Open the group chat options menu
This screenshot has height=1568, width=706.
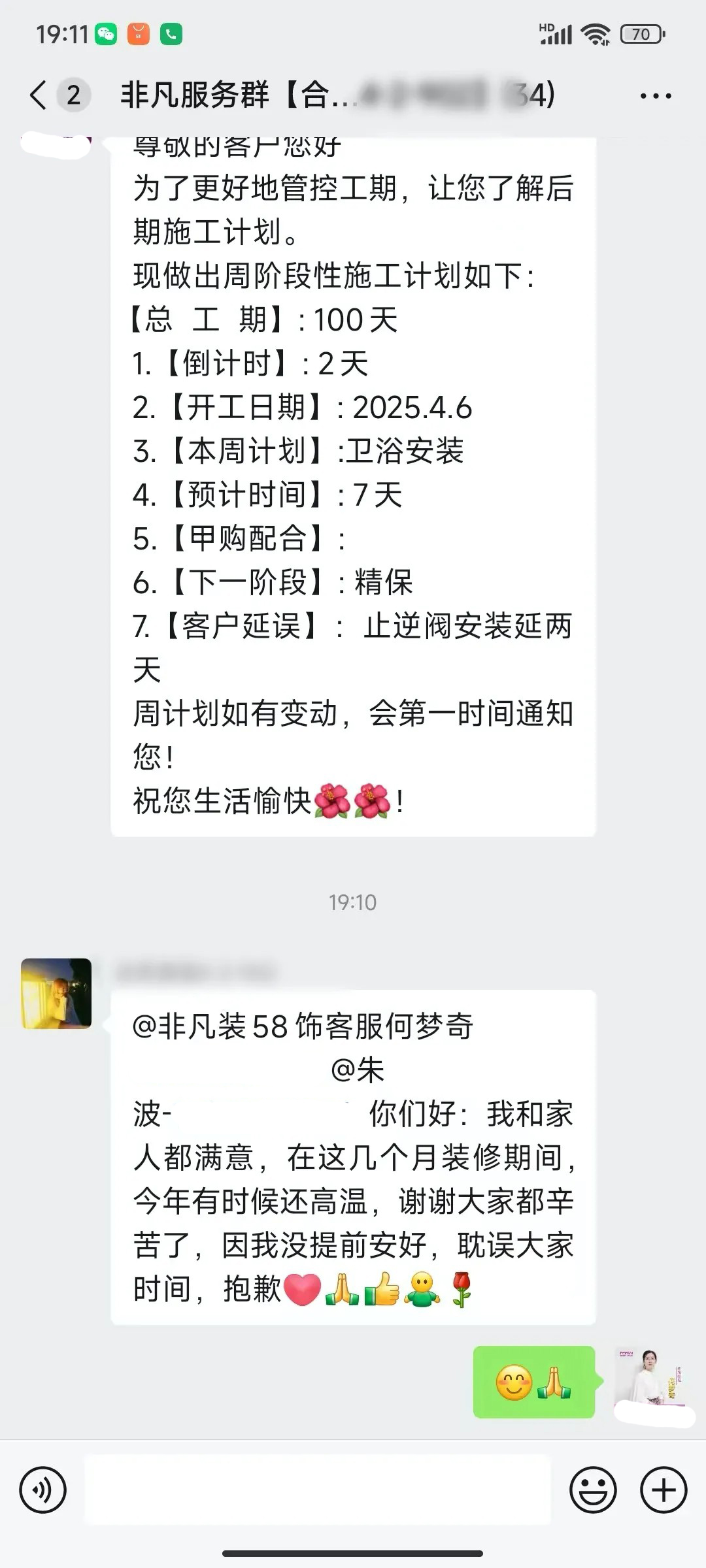tap(655, 96)
